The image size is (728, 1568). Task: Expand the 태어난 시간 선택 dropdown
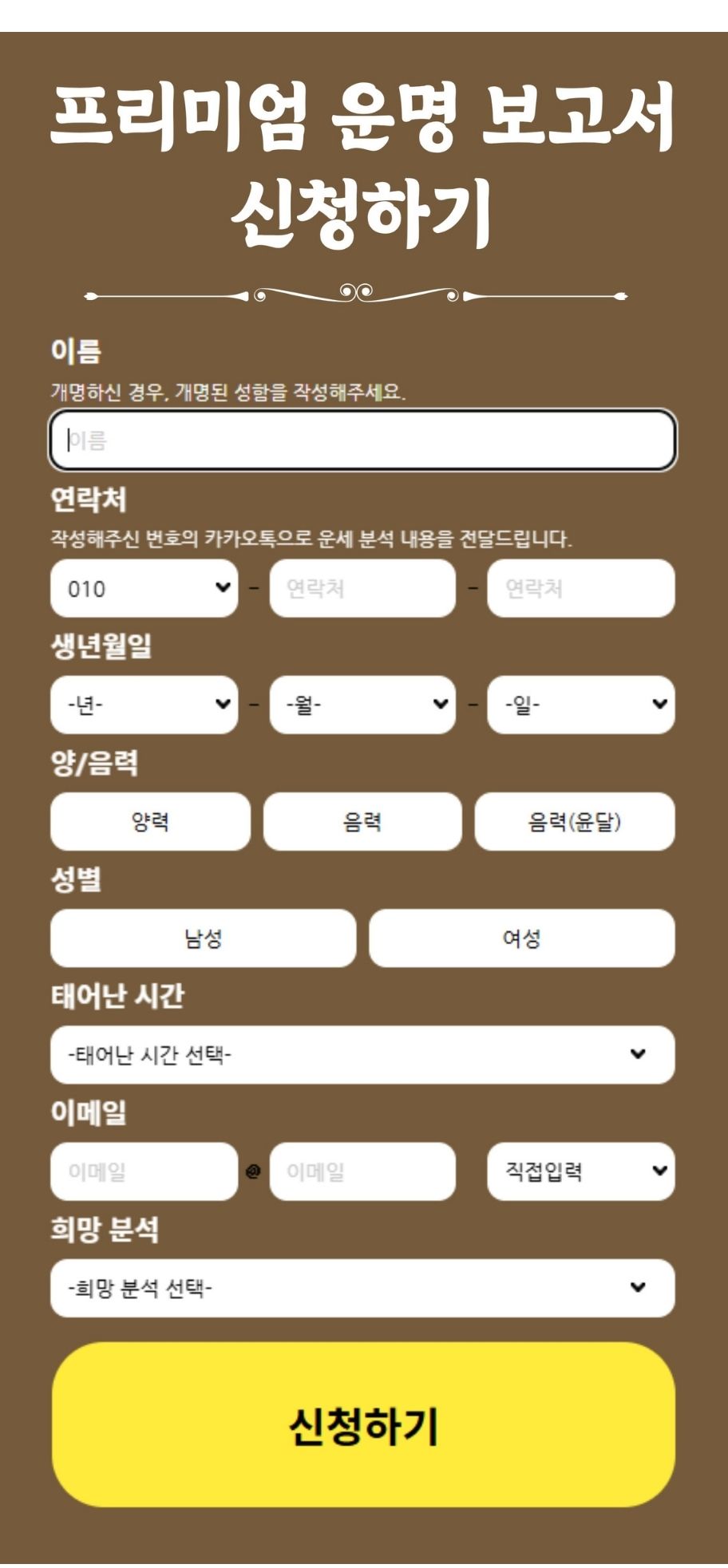pyautogui.click(x=362, y=1054)
